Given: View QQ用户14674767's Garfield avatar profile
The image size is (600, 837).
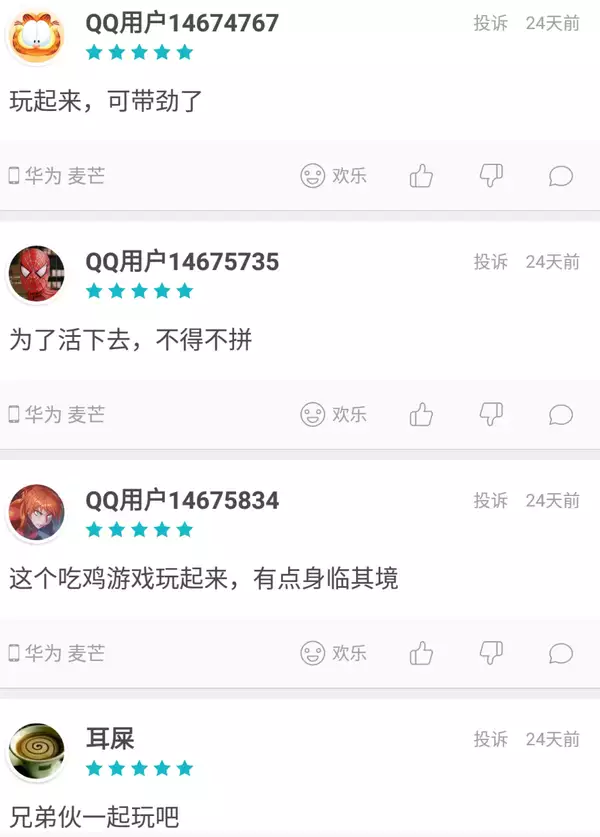Looking at the screenshot, I should tap(37, 36).
